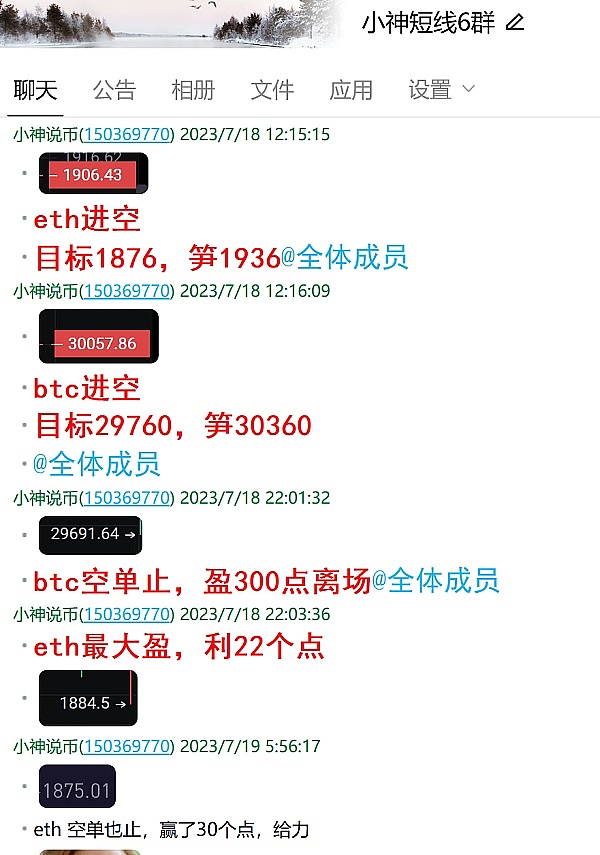This screenshot has width=600, height=855.
Task: Open the 应用 tab
Action: (x=351, y=90)
